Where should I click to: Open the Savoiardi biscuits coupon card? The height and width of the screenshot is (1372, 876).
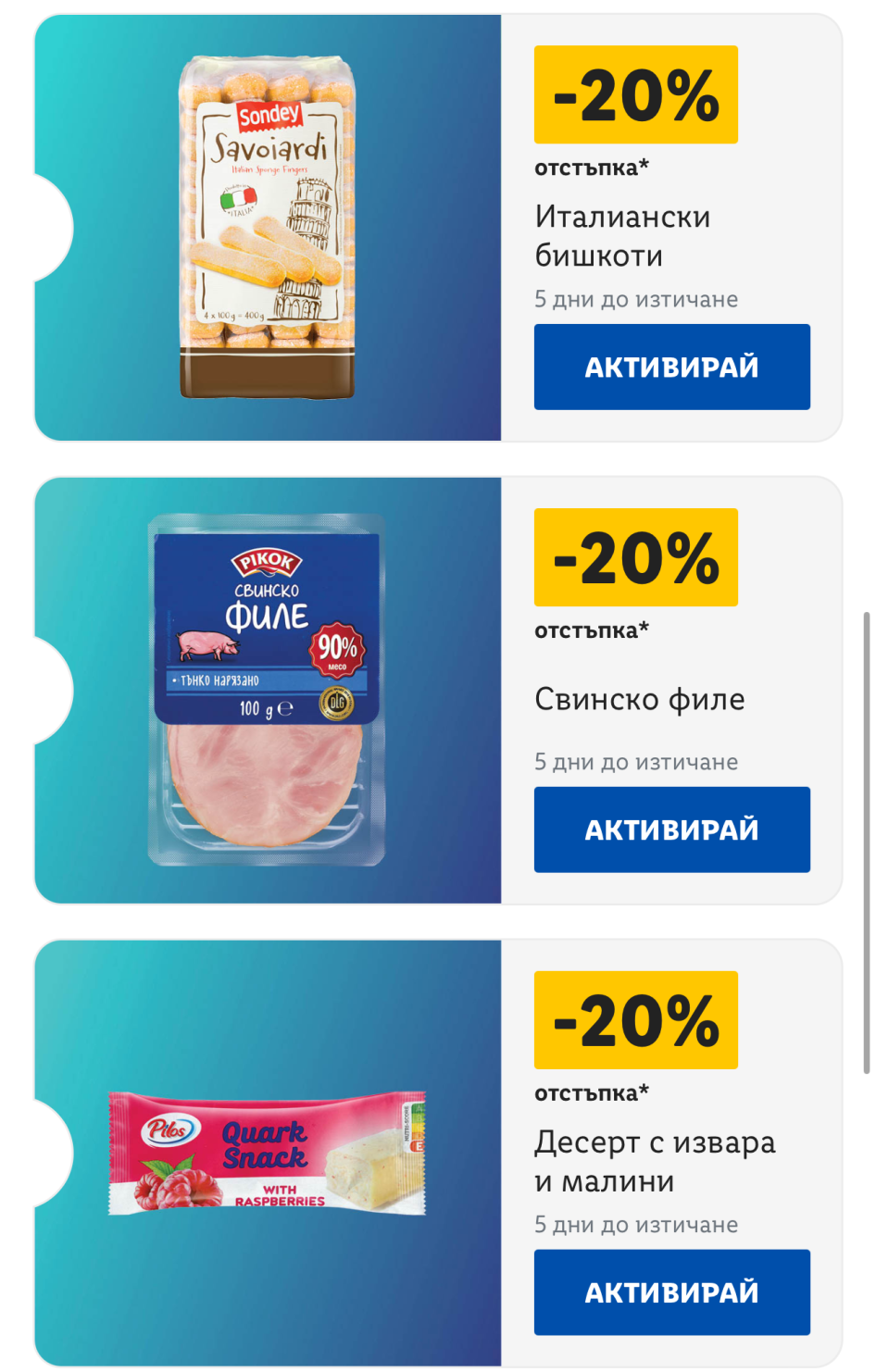tap(268, 228)
